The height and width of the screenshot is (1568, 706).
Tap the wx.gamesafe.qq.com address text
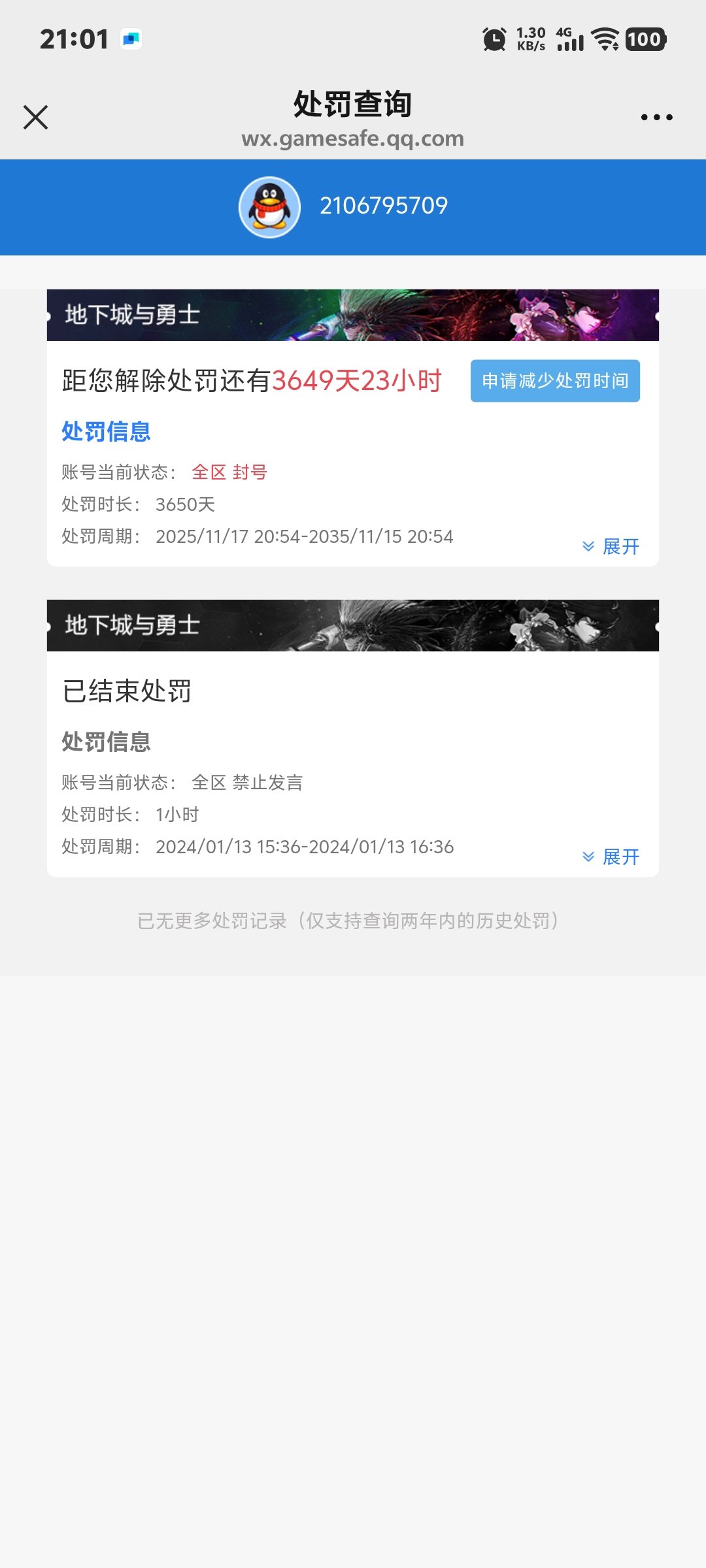(x=353, y=139)
